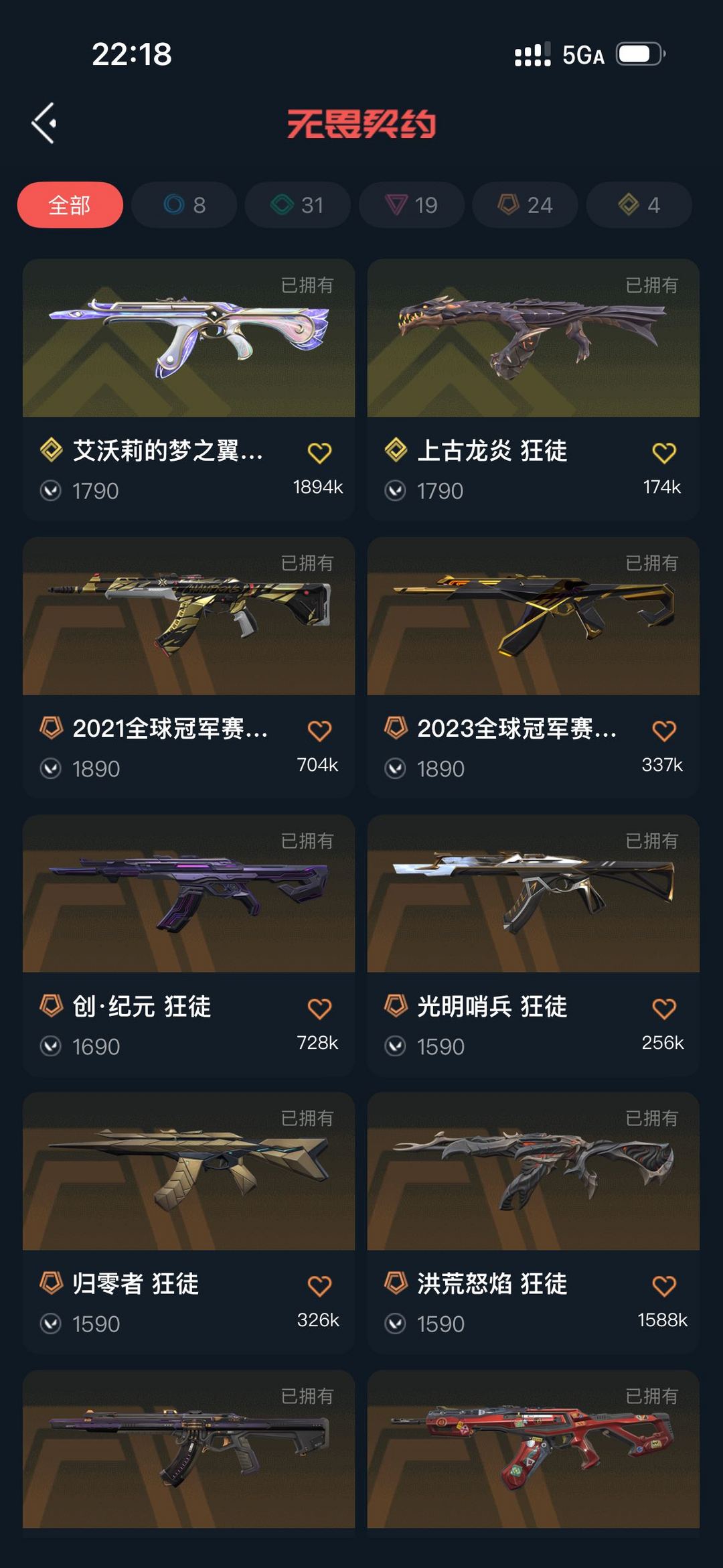Screen dimensions: 723x1568
Task: Like the 上古龙炎 狂徒 skin
Action: 664,453
